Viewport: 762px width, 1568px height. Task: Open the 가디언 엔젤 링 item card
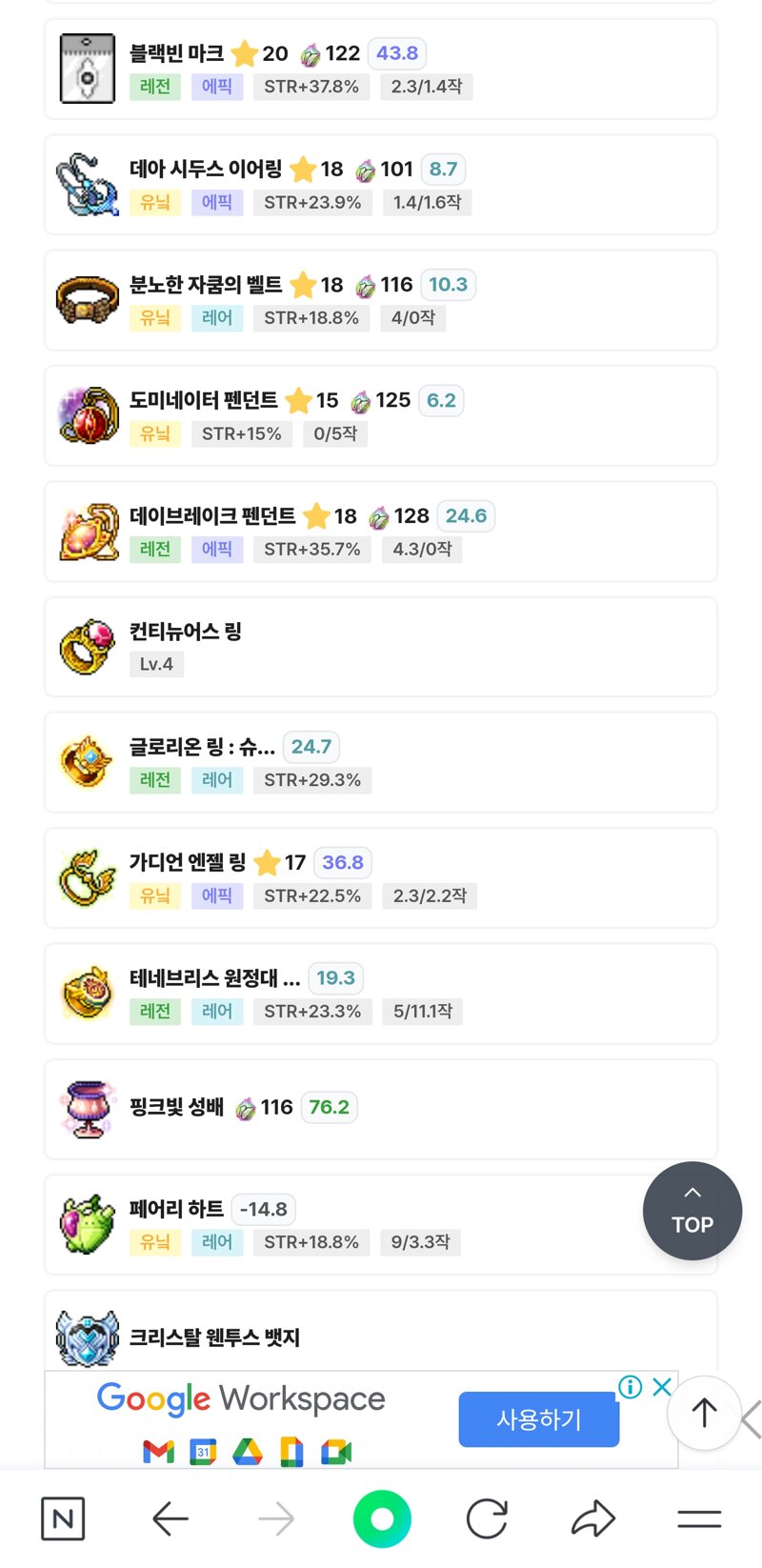(x=381, y=878)
